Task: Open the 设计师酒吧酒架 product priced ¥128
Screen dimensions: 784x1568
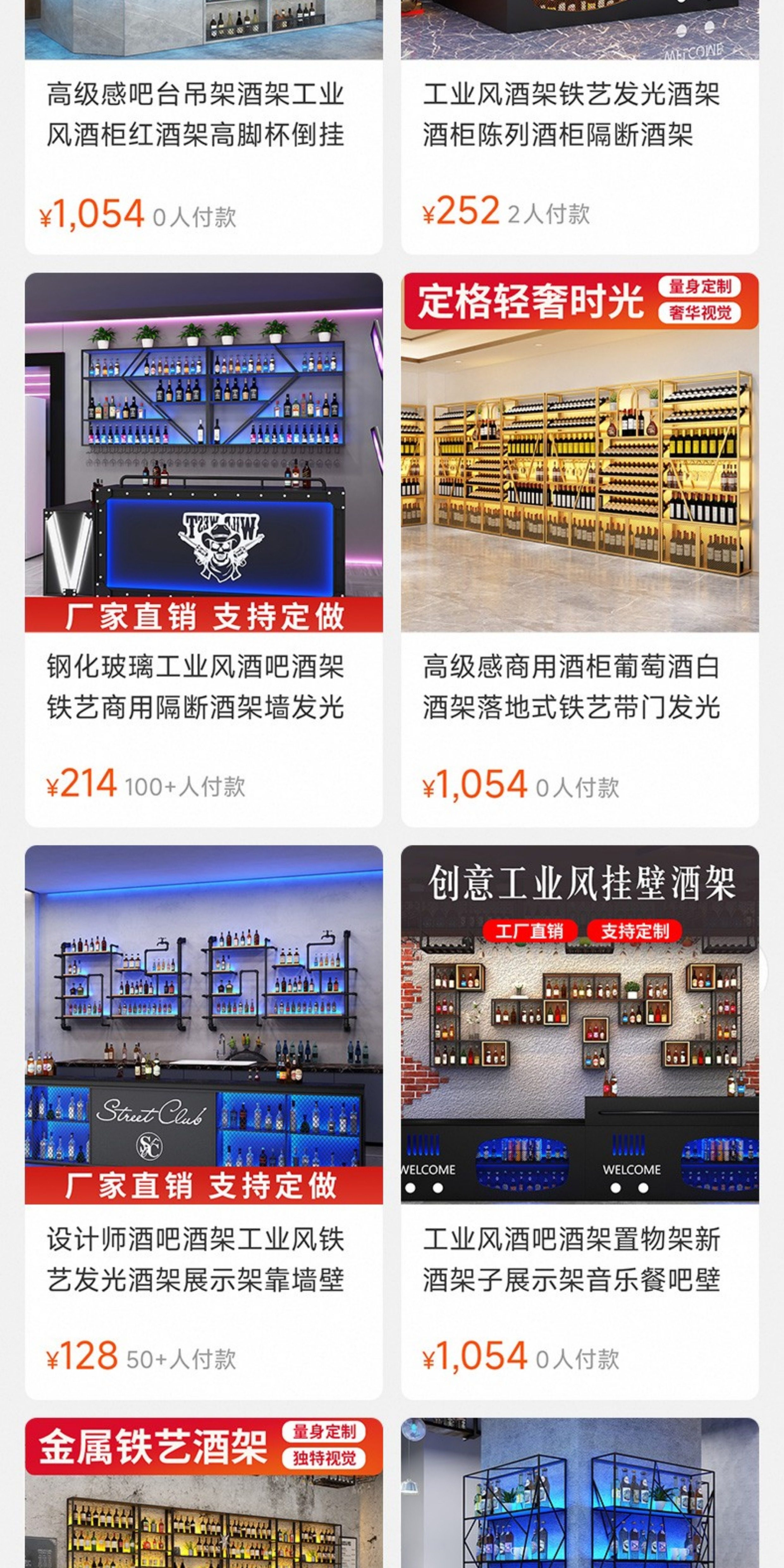Action: click(204, 1123)
